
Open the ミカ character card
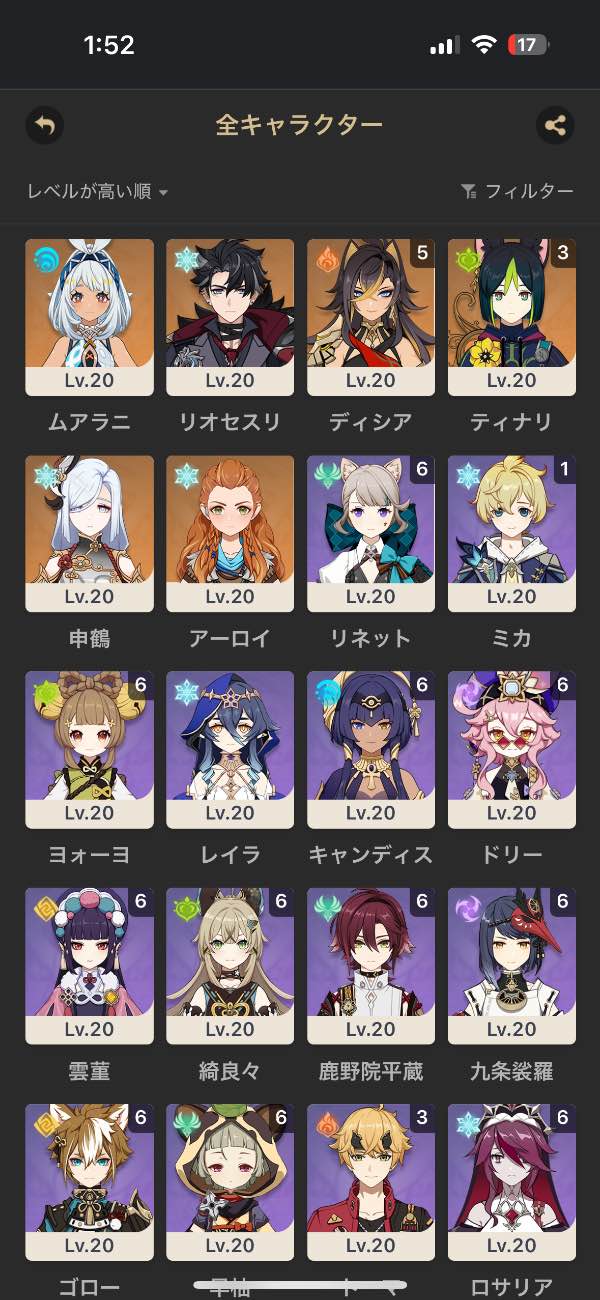[511, 533]
